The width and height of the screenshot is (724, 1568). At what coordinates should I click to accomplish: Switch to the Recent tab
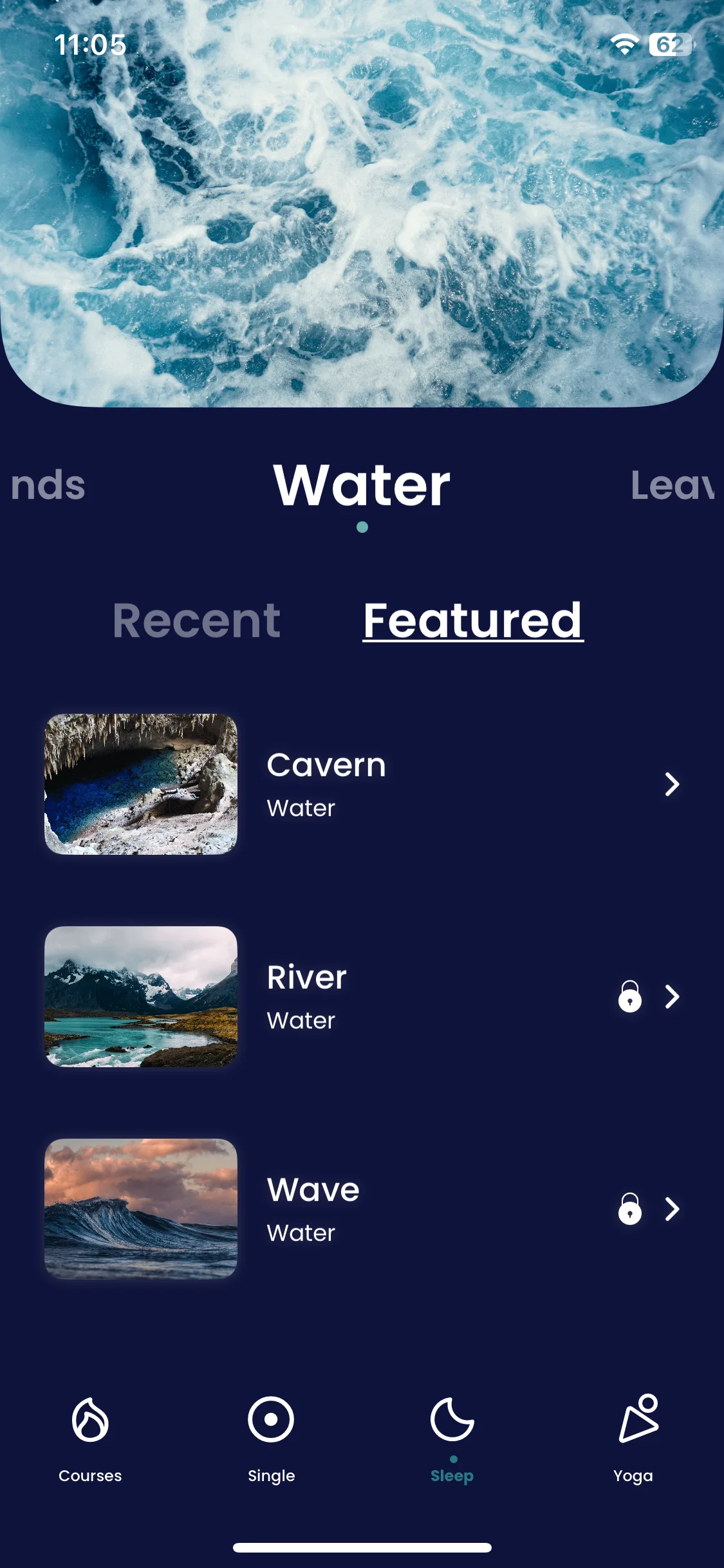pos(196,621)
